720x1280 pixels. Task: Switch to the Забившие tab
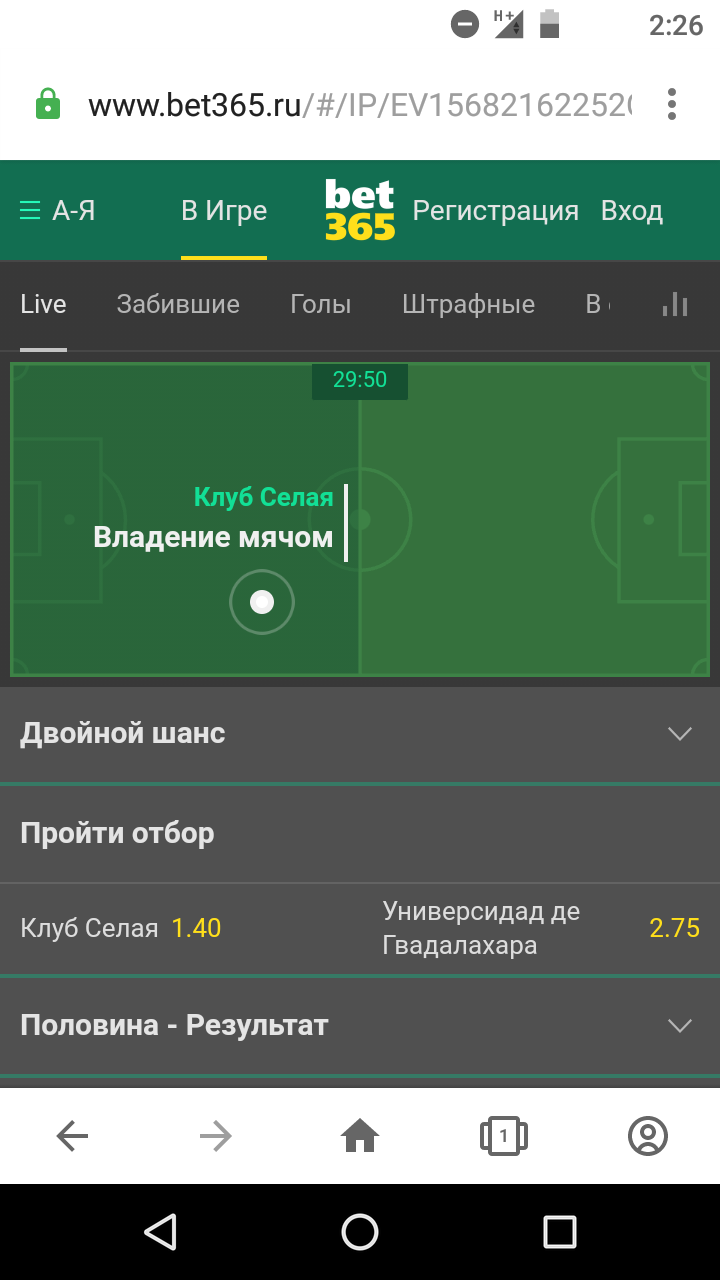(x=178, y=304)
